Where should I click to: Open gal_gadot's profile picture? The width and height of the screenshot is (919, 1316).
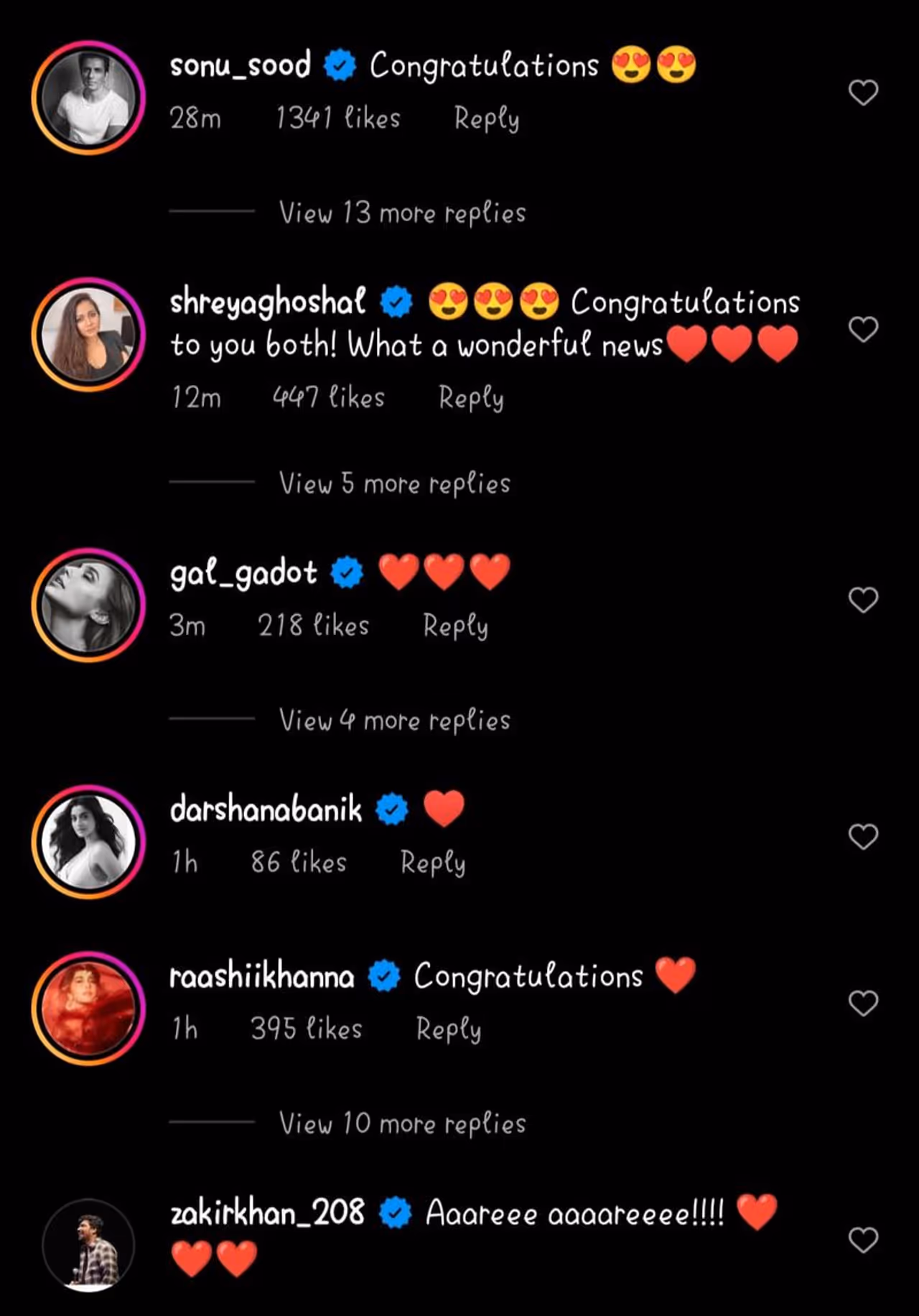[88, 605]
